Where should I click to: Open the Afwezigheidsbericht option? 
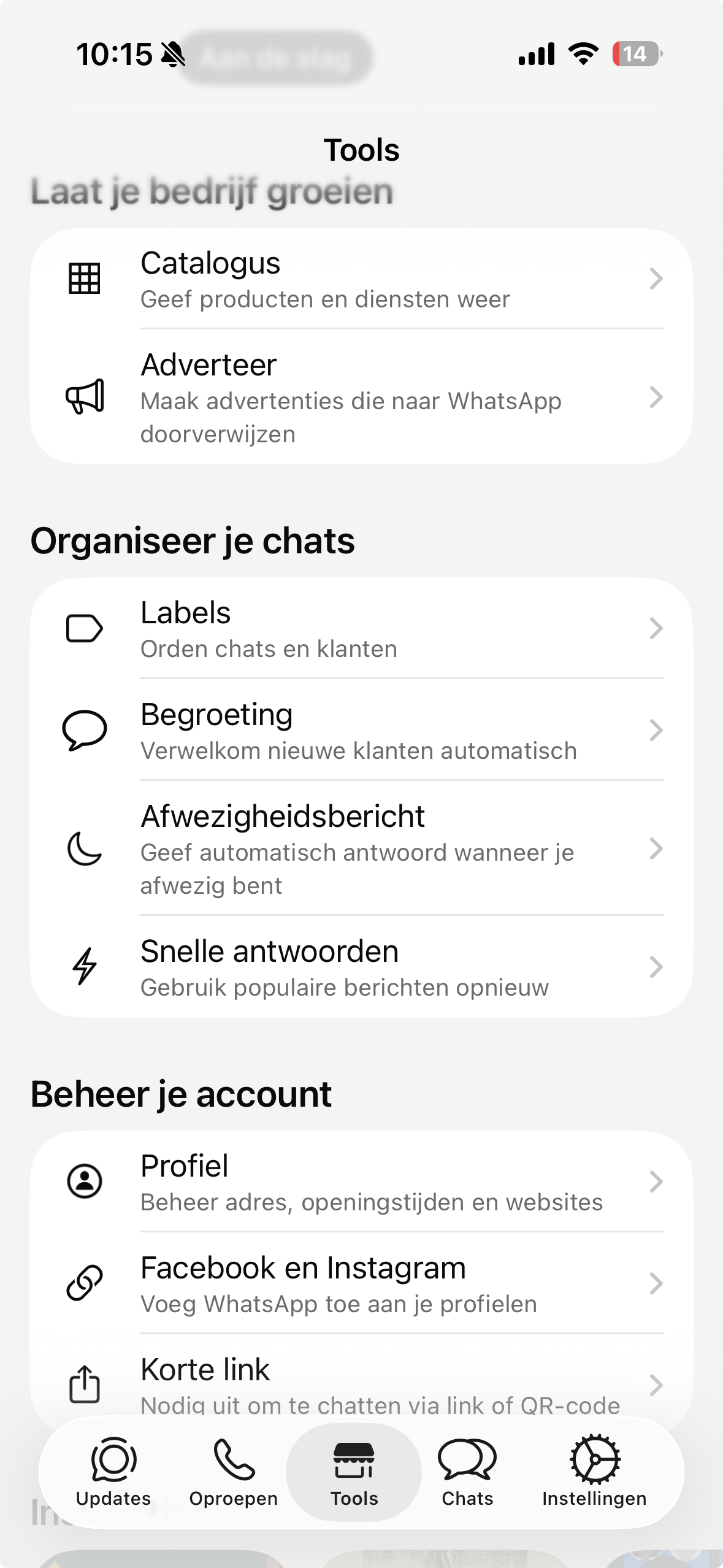tap(362, 849)
